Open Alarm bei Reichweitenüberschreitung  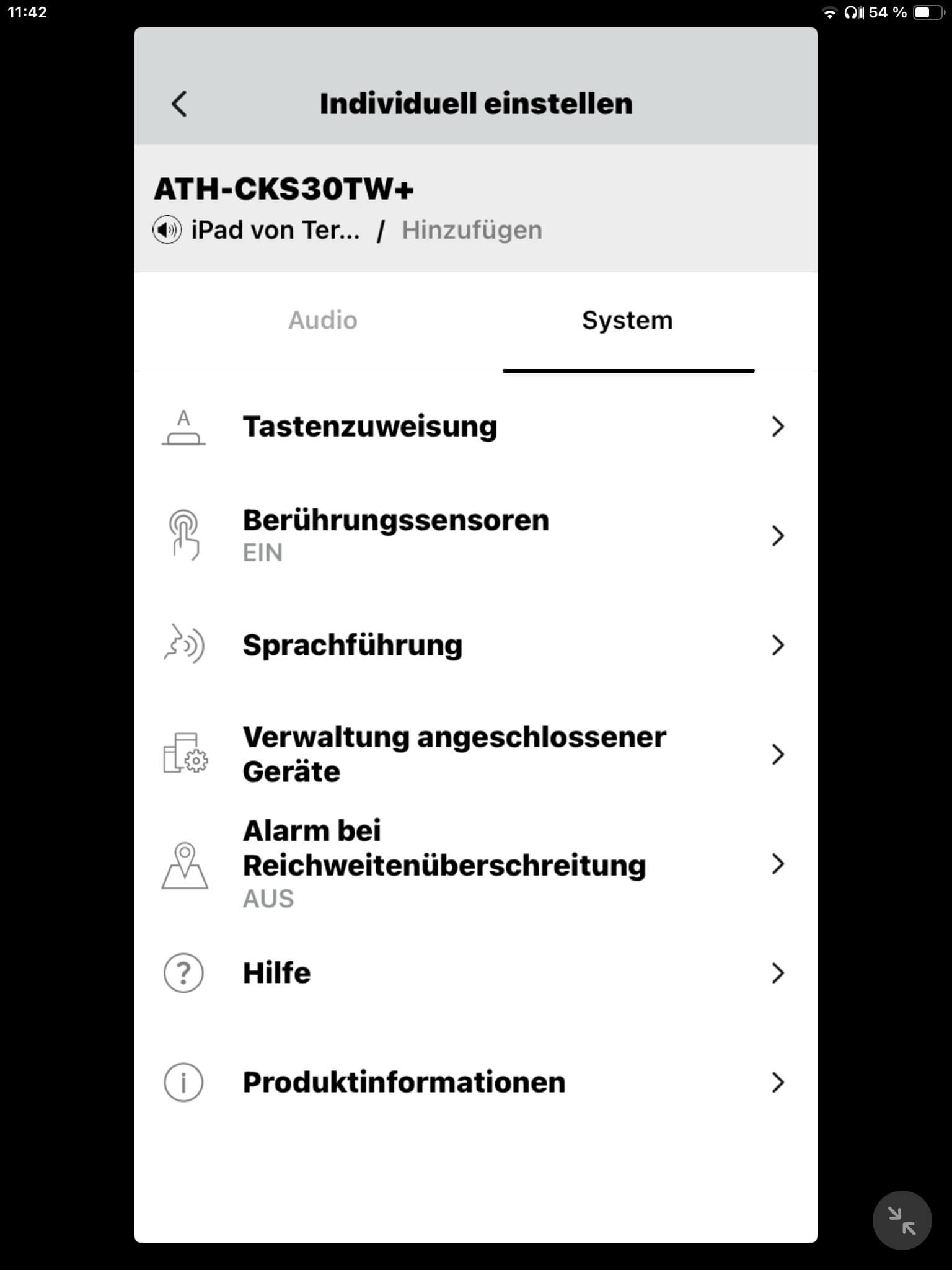pos(475,863)
